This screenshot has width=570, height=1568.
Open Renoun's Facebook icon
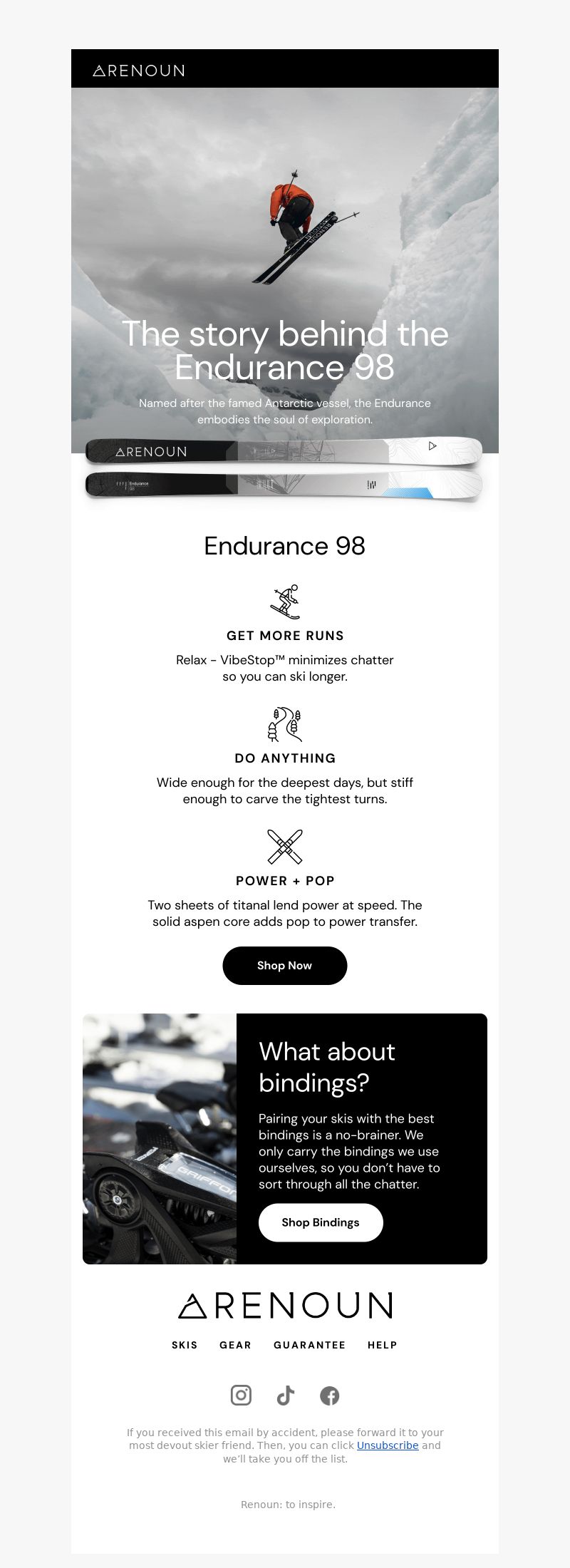329,1396
